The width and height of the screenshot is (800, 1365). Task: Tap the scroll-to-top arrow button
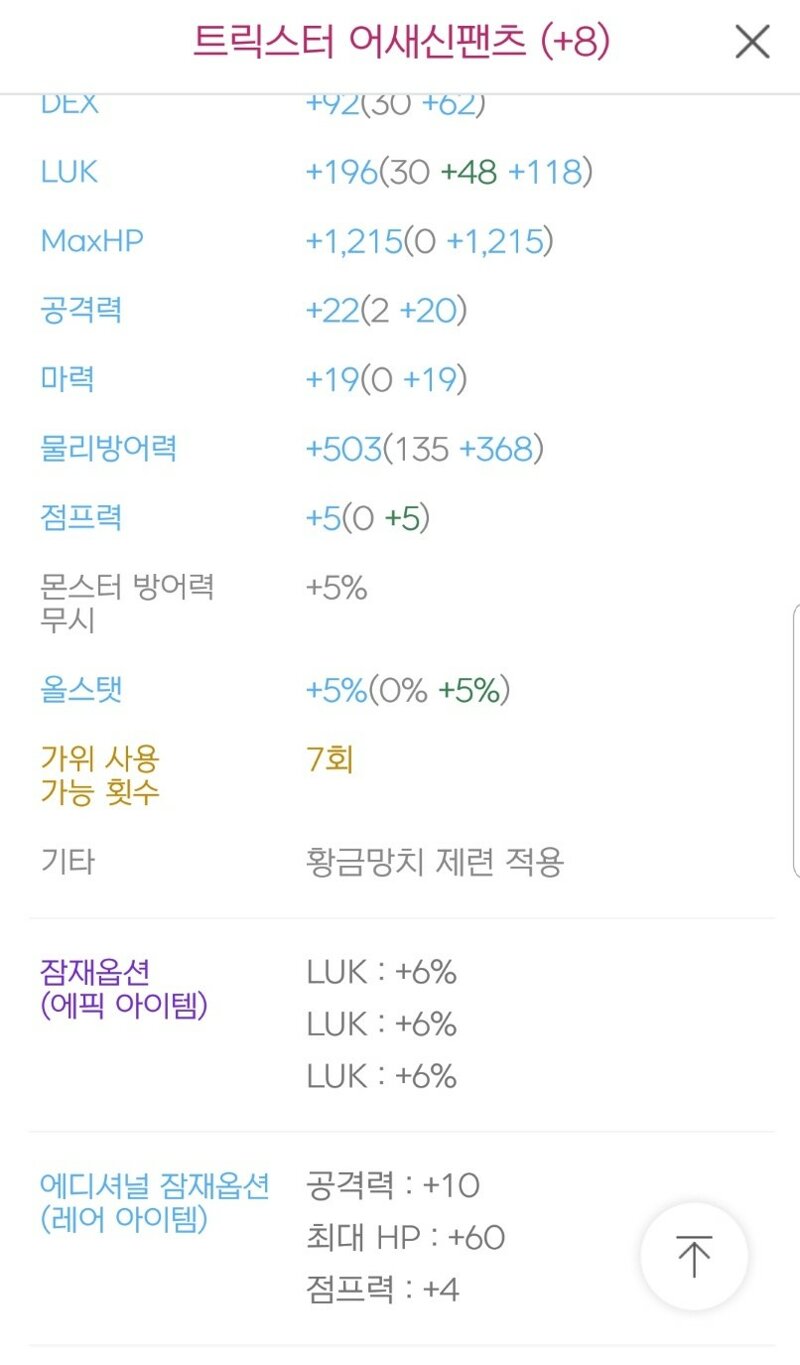[x=694, y=1256]
